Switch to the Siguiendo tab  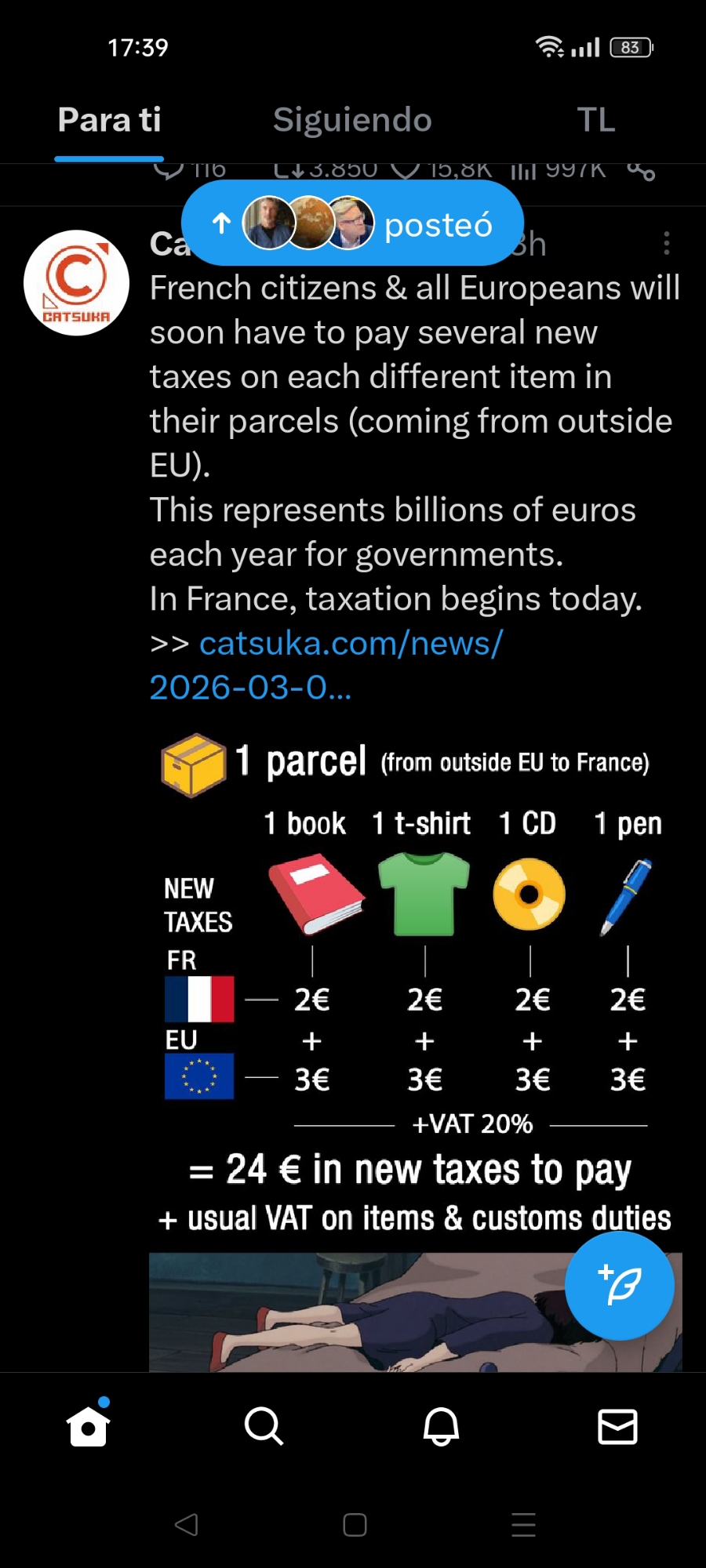click(352, 121)
